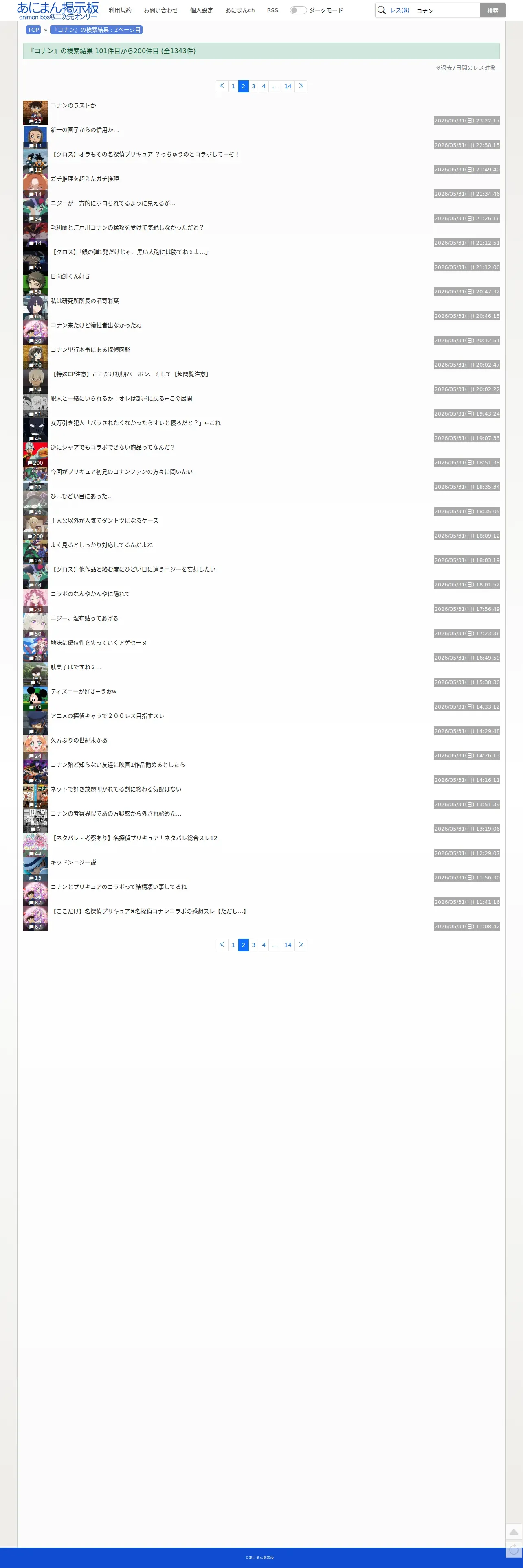Open 個人設定 settings
523x1568 pixels.
click(202, 10)
